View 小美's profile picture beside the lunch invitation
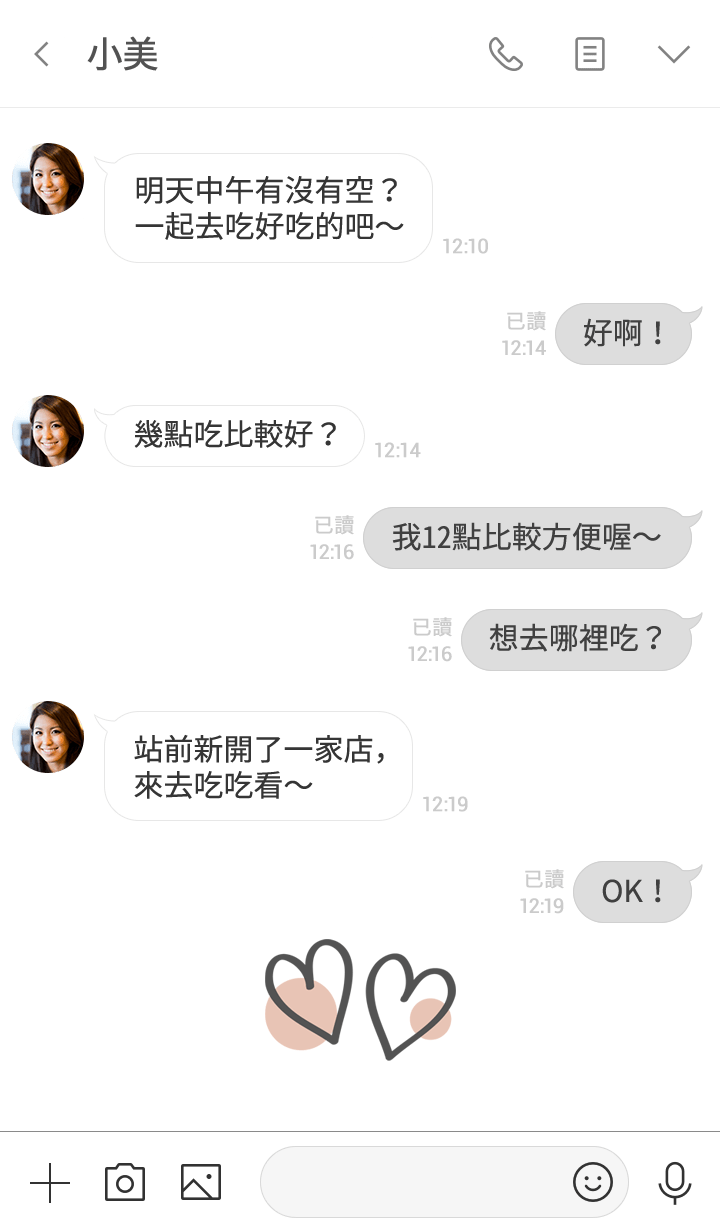Screen dimensions: 720x1232 (x=48, y=179)
